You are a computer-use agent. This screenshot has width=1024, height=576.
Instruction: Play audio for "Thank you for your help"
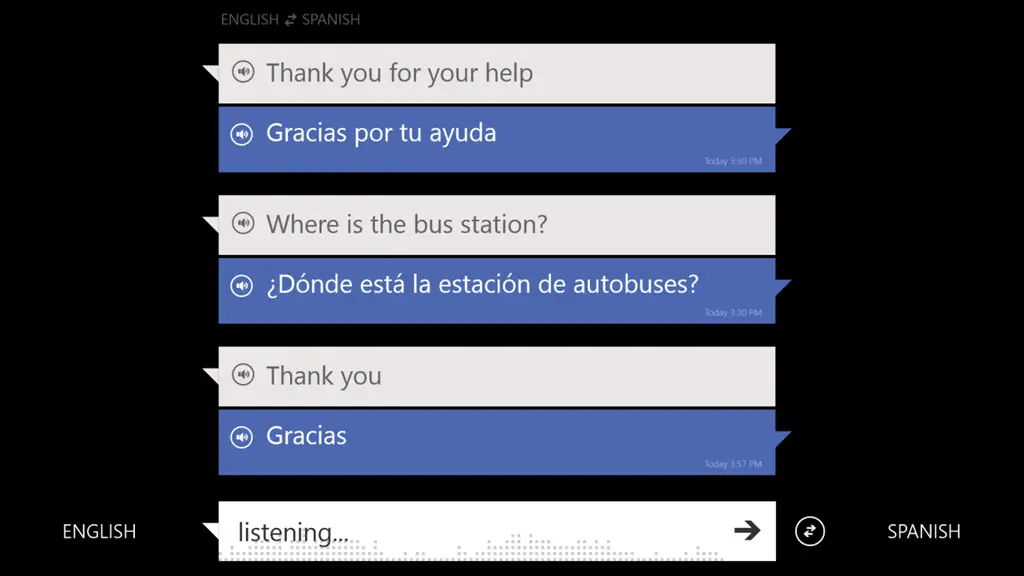tap(242, 72)
